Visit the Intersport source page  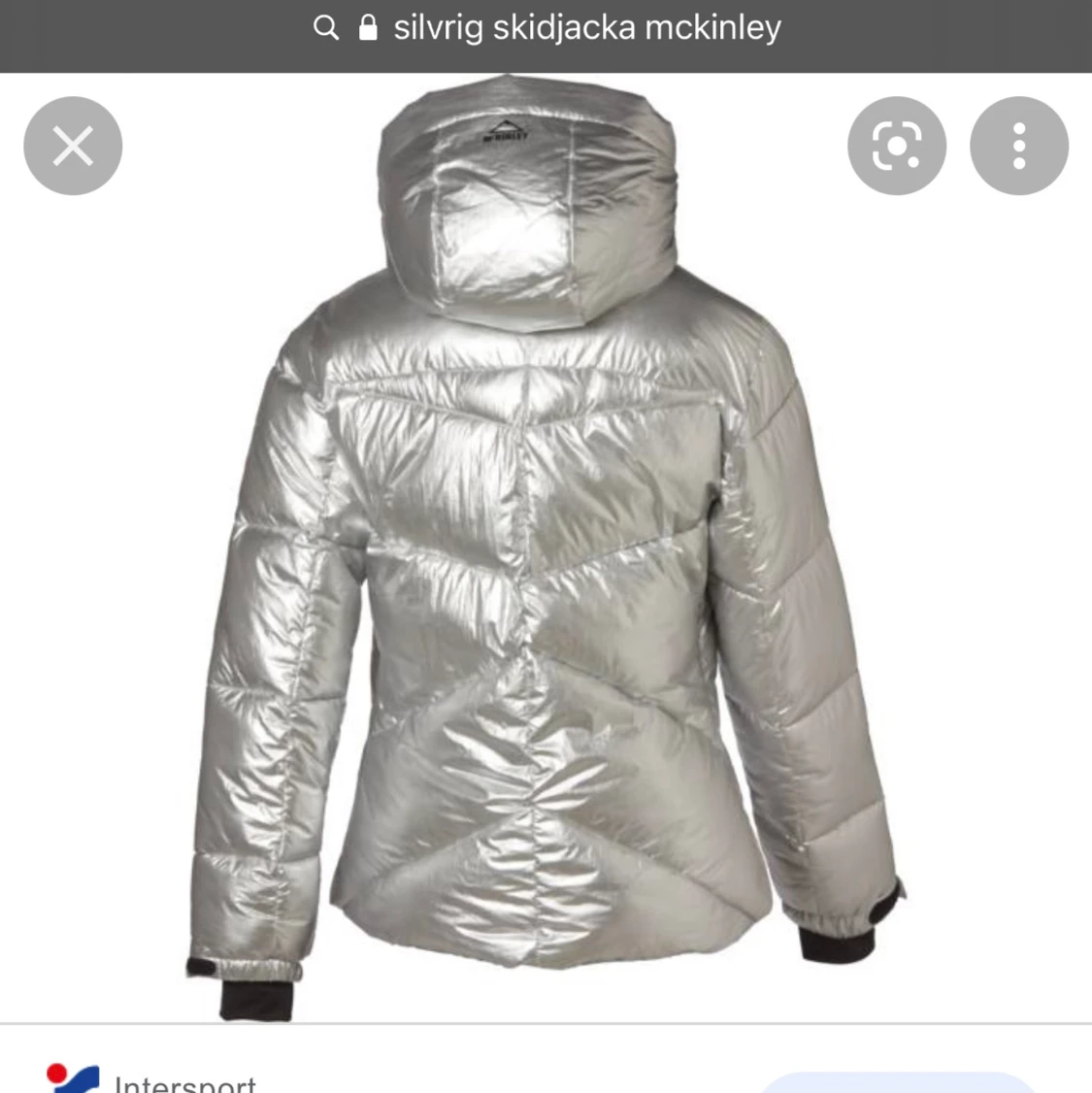[x=184, y=1080]
